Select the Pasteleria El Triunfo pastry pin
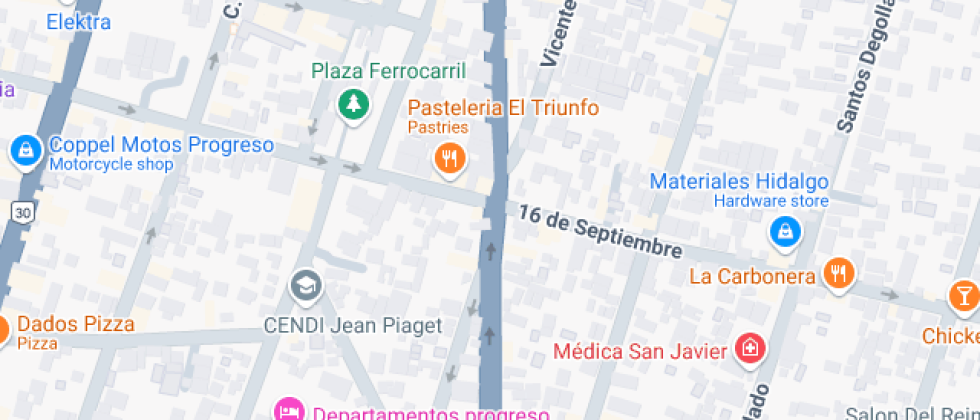This screenshot has width=980, height=420. 450,158
